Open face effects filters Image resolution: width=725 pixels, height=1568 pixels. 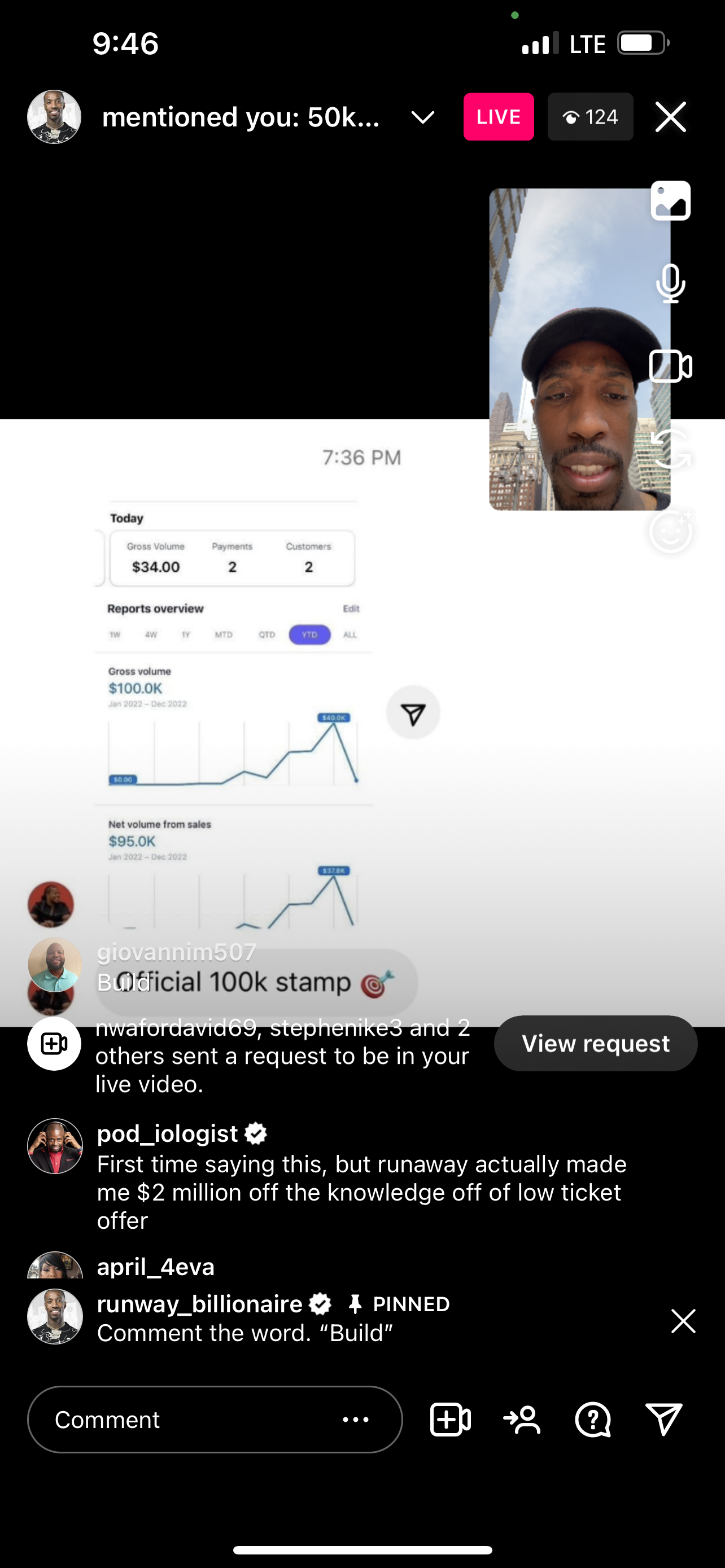(670, 532)
